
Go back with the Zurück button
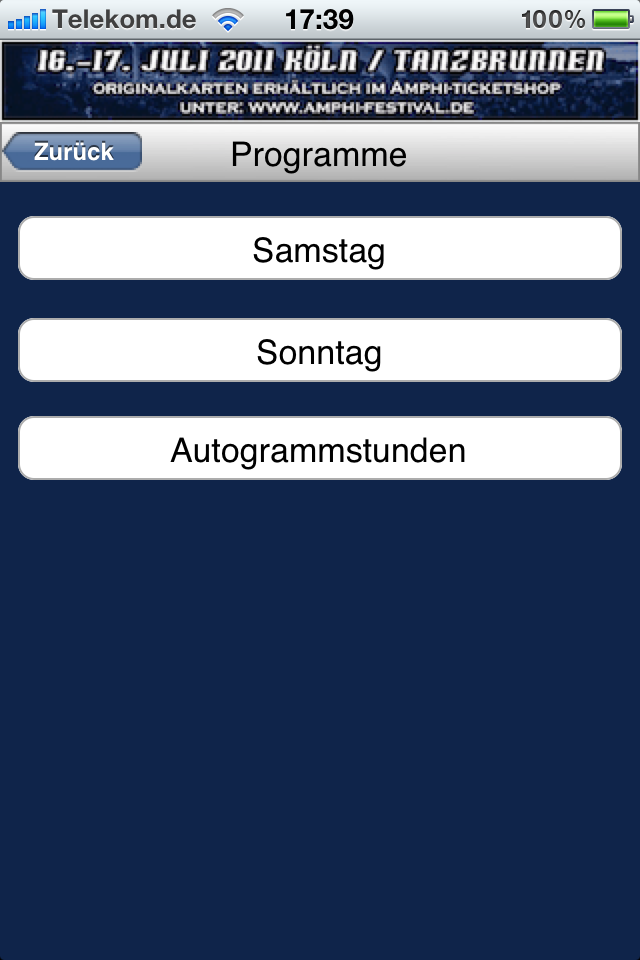coord(74,152)
